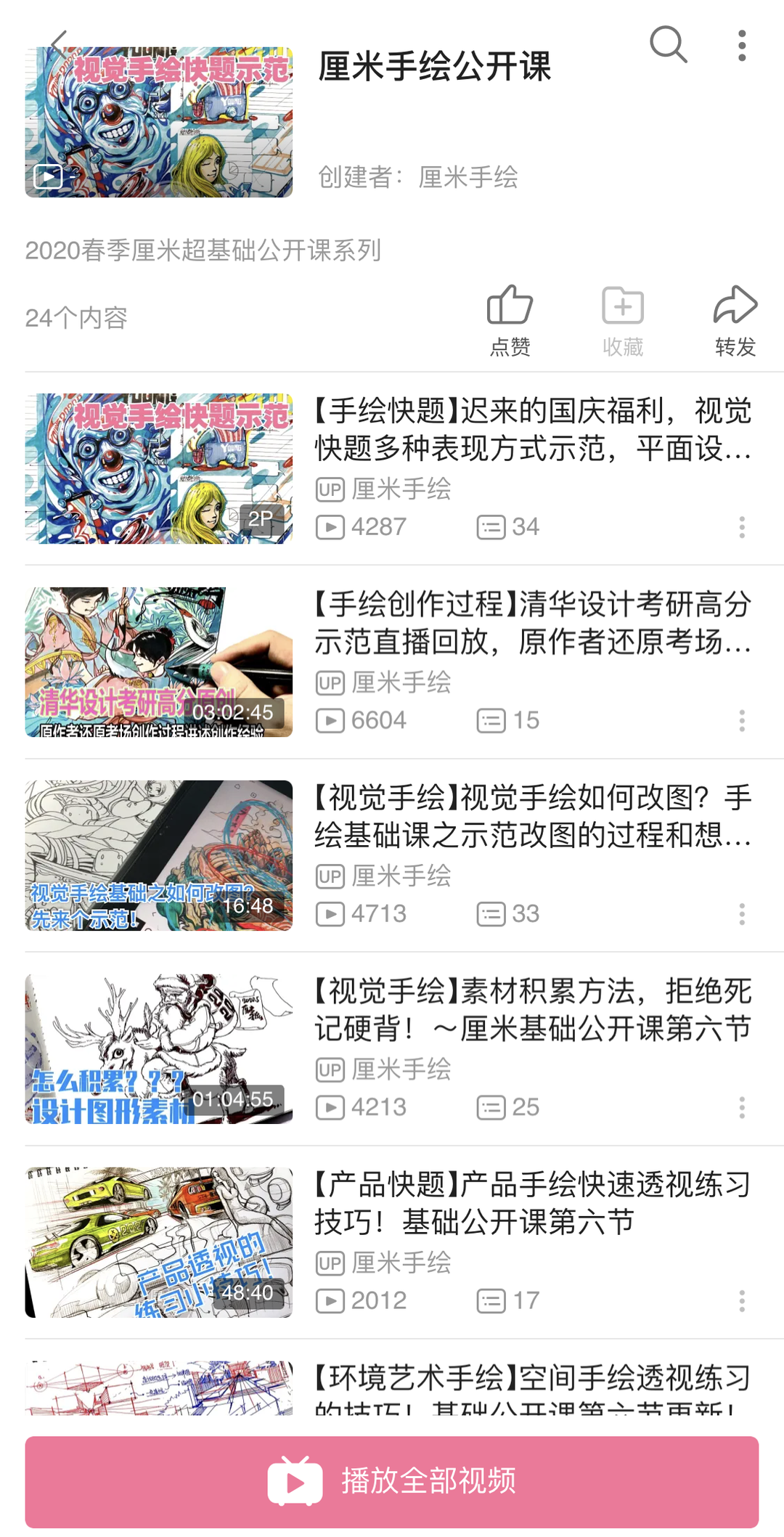Open video 视觉手绘如何改图
This screenshot has height=1537, width=784.
[531, 817]
